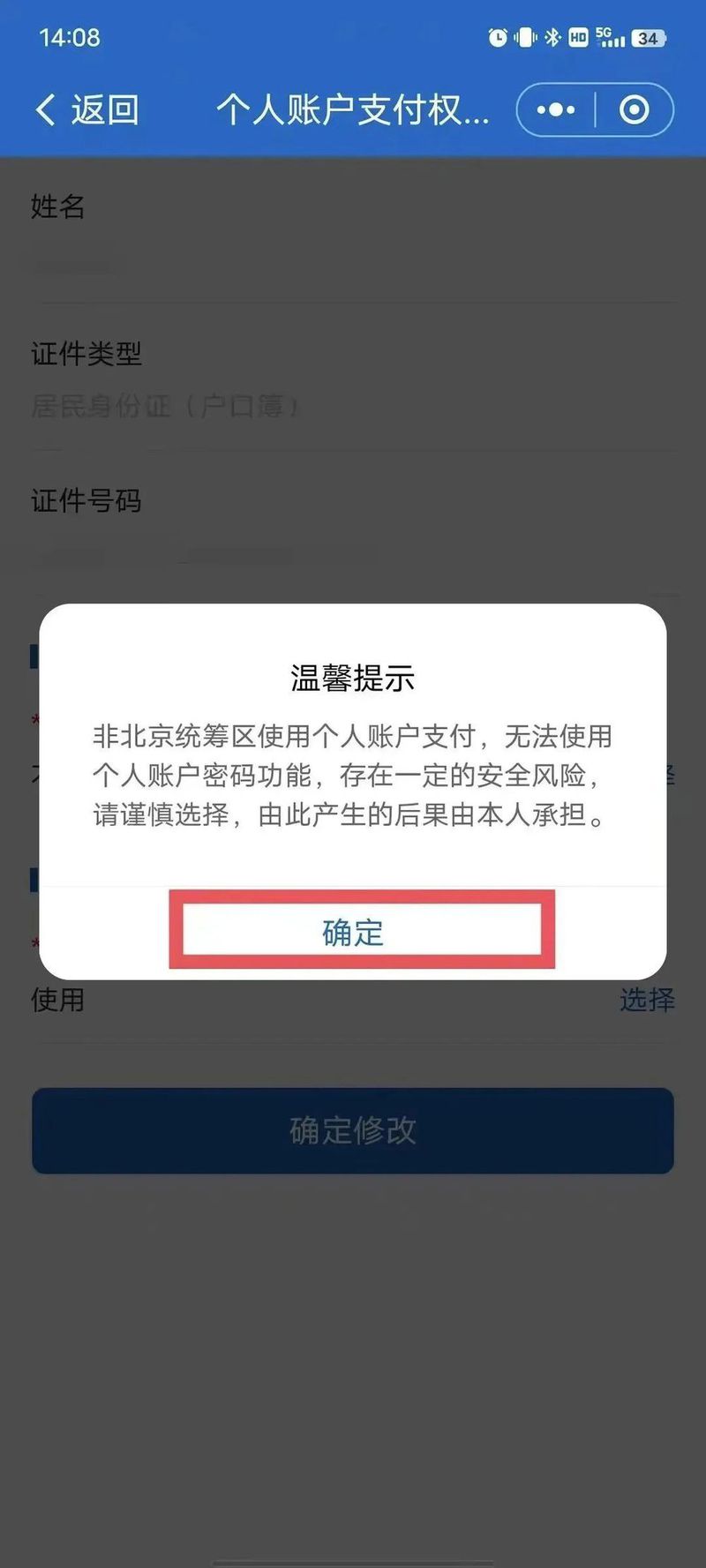
Task: Open the 选择 selector beside 使用
Action: [x=646, y=1000]
